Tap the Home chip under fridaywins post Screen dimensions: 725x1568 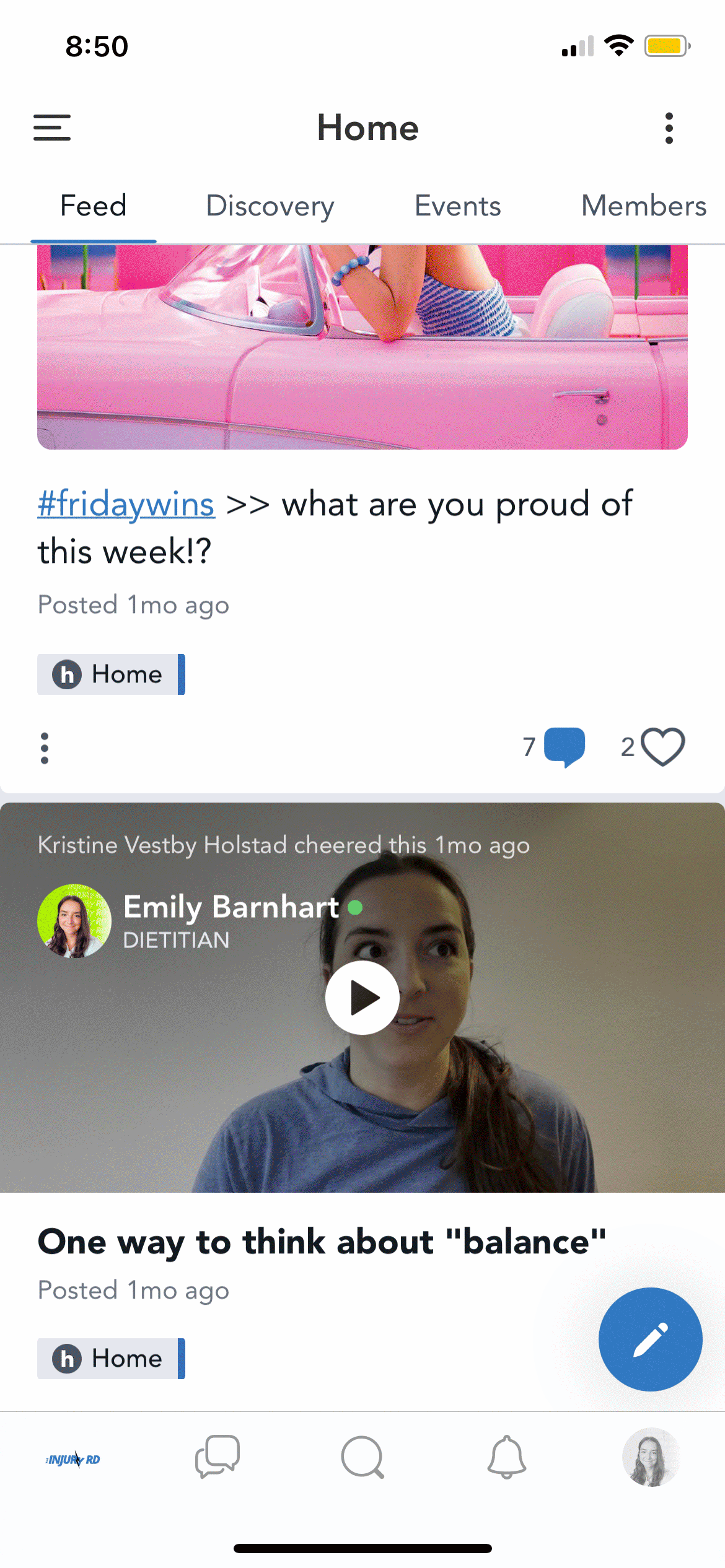click(111, 674)
